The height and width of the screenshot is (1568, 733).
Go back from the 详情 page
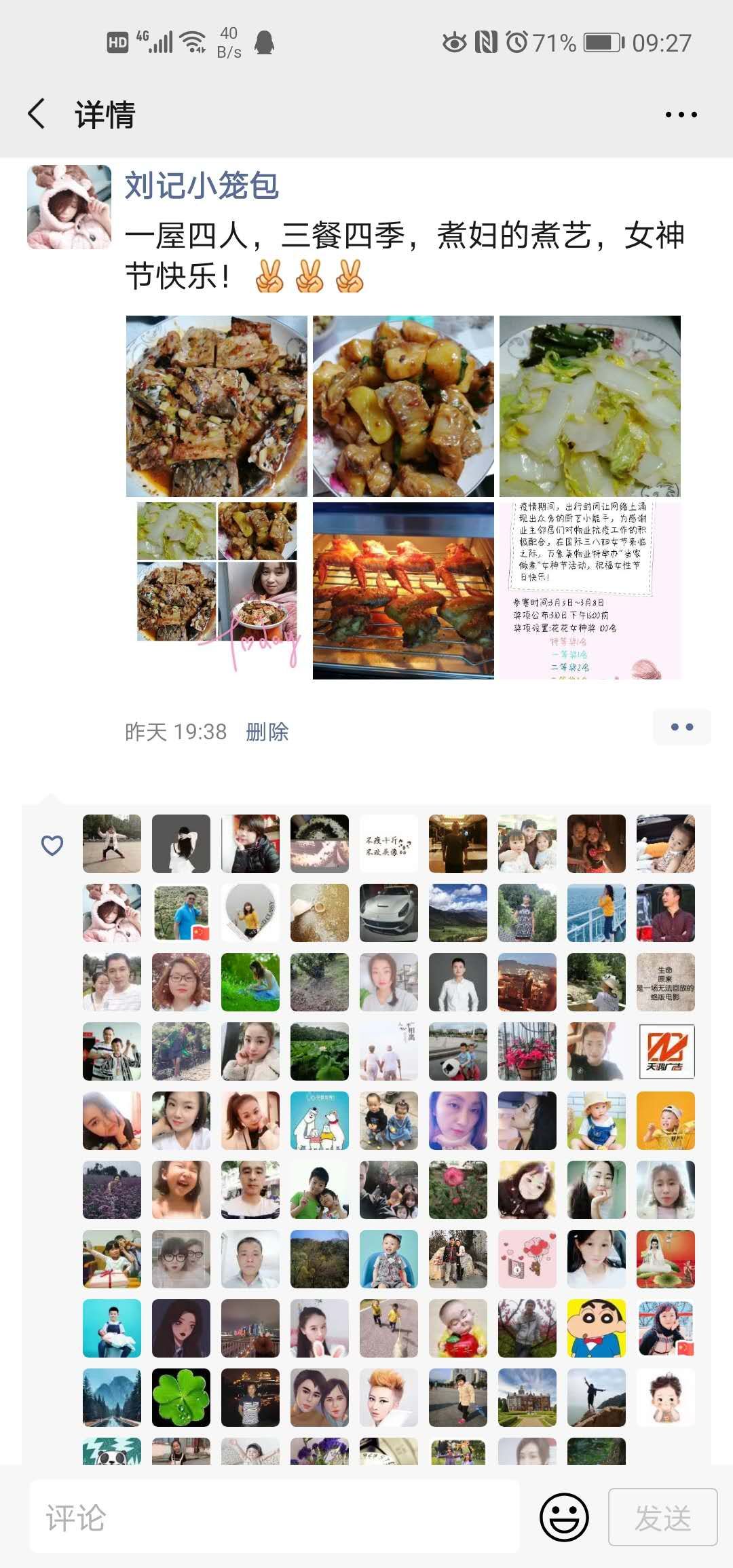(x=37, y=113)
